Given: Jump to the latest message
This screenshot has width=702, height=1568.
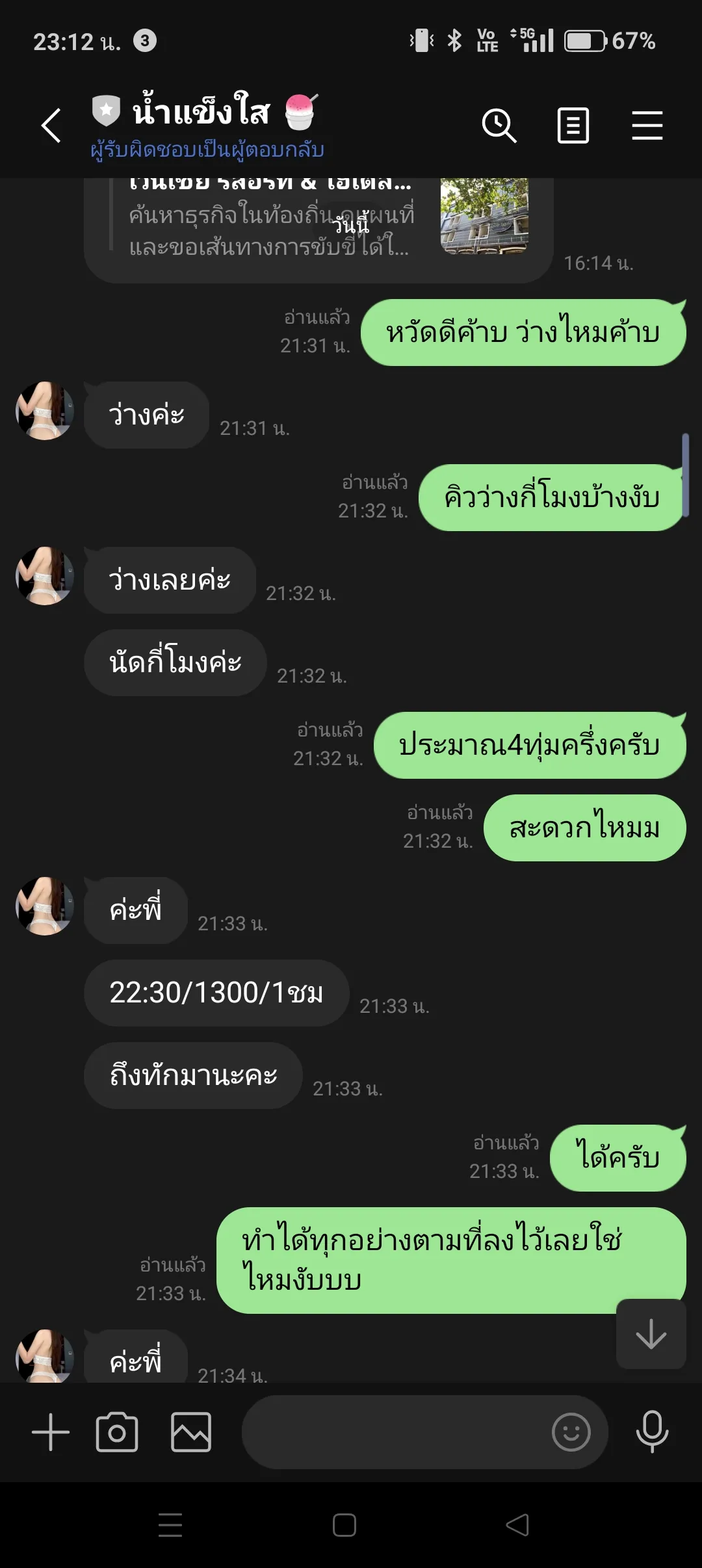Looking at the screenshot, I should coord(651,1335).
